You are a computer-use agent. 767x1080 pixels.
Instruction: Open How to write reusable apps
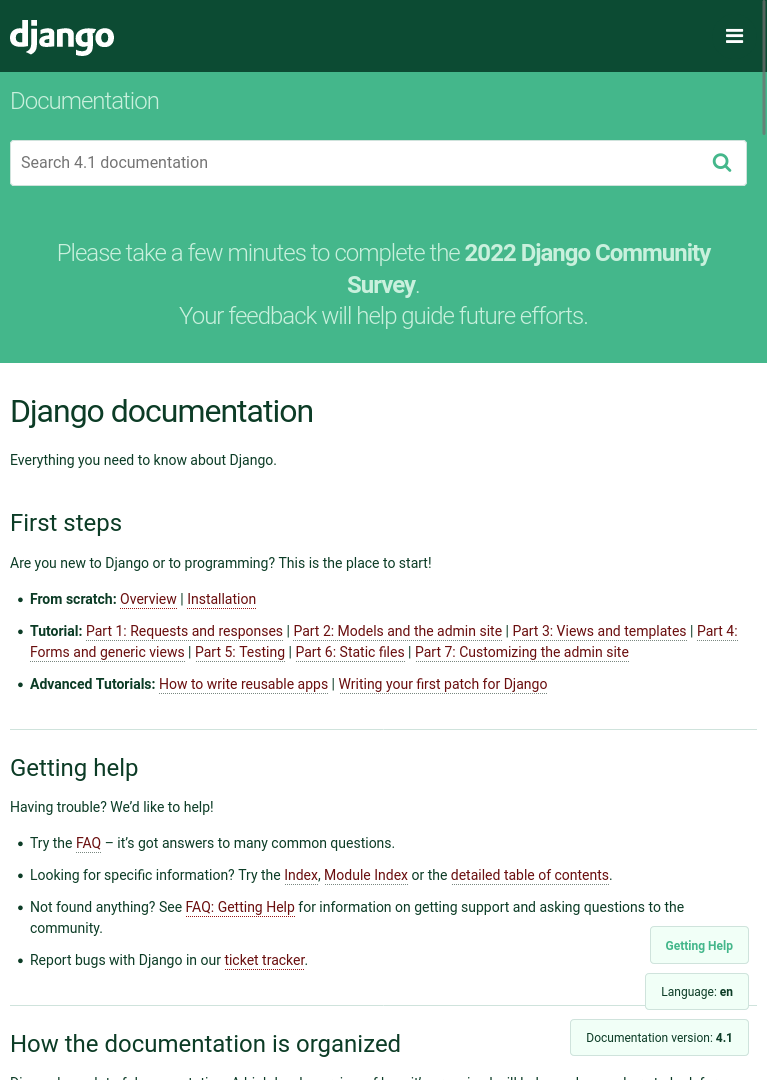(x=243, y=684)
